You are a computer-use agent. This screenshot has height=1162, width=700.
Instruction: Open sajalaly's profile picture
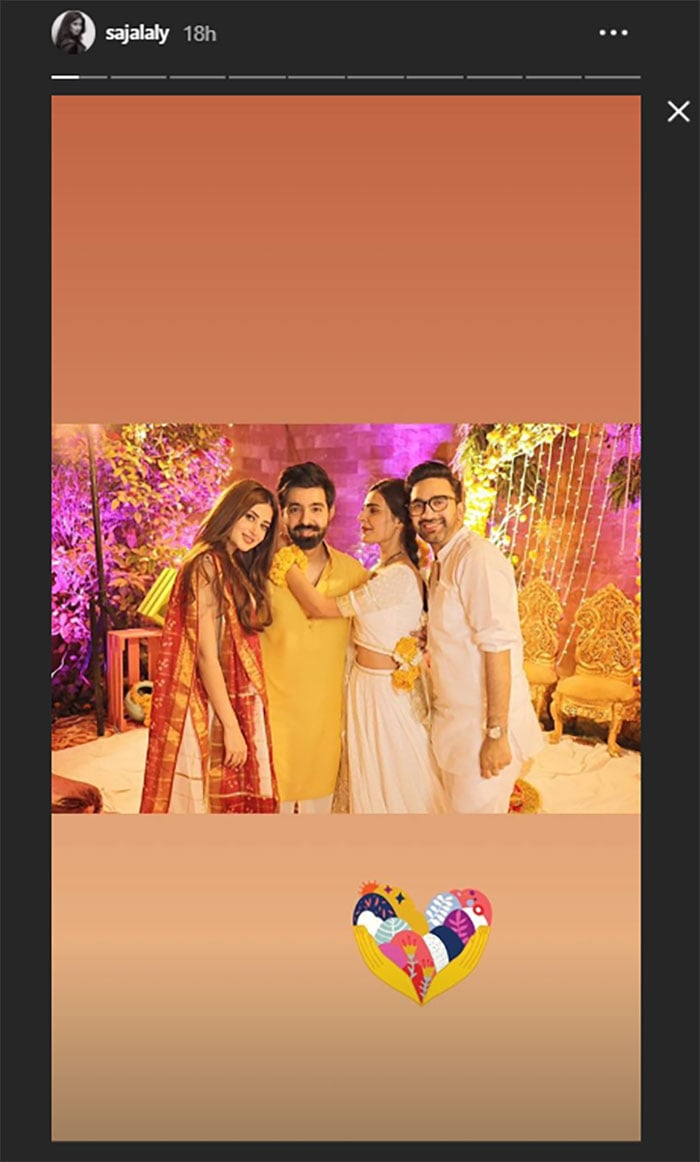[x=72, y=34]
